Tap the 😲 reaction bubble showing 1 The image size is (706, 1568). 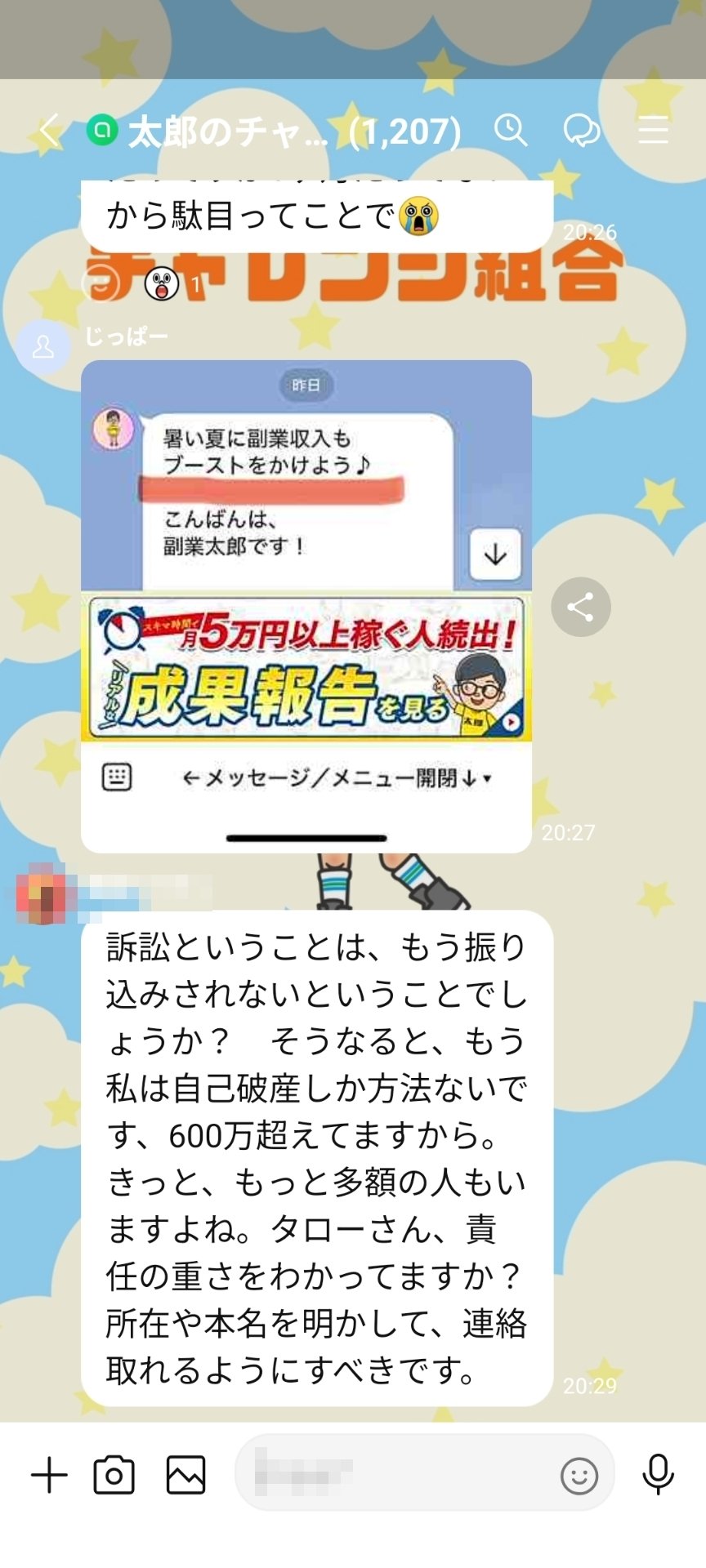click(x=161, y=285)
